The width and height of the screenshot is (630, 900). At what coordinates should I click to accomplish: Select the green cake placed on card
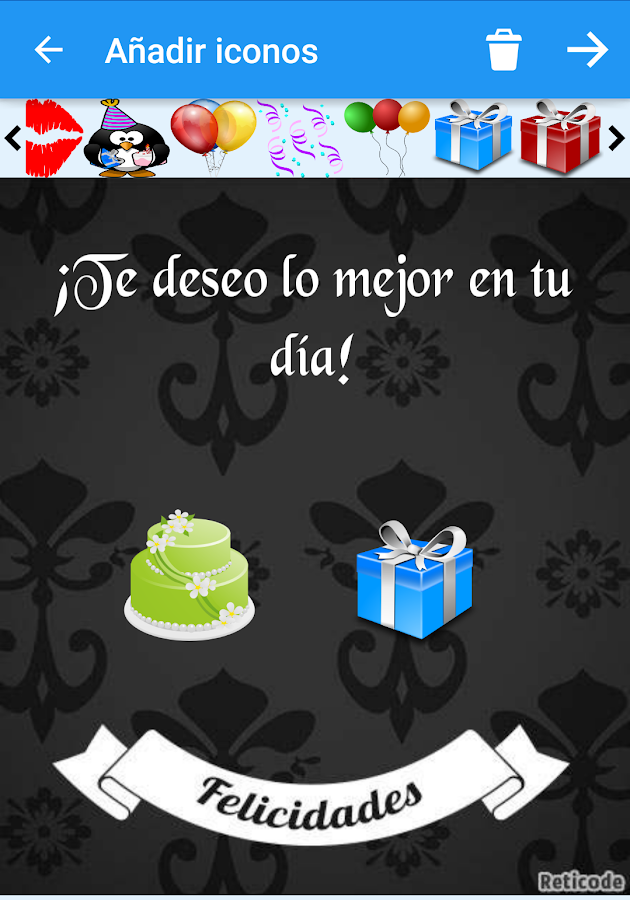click(x=190, y=576)
